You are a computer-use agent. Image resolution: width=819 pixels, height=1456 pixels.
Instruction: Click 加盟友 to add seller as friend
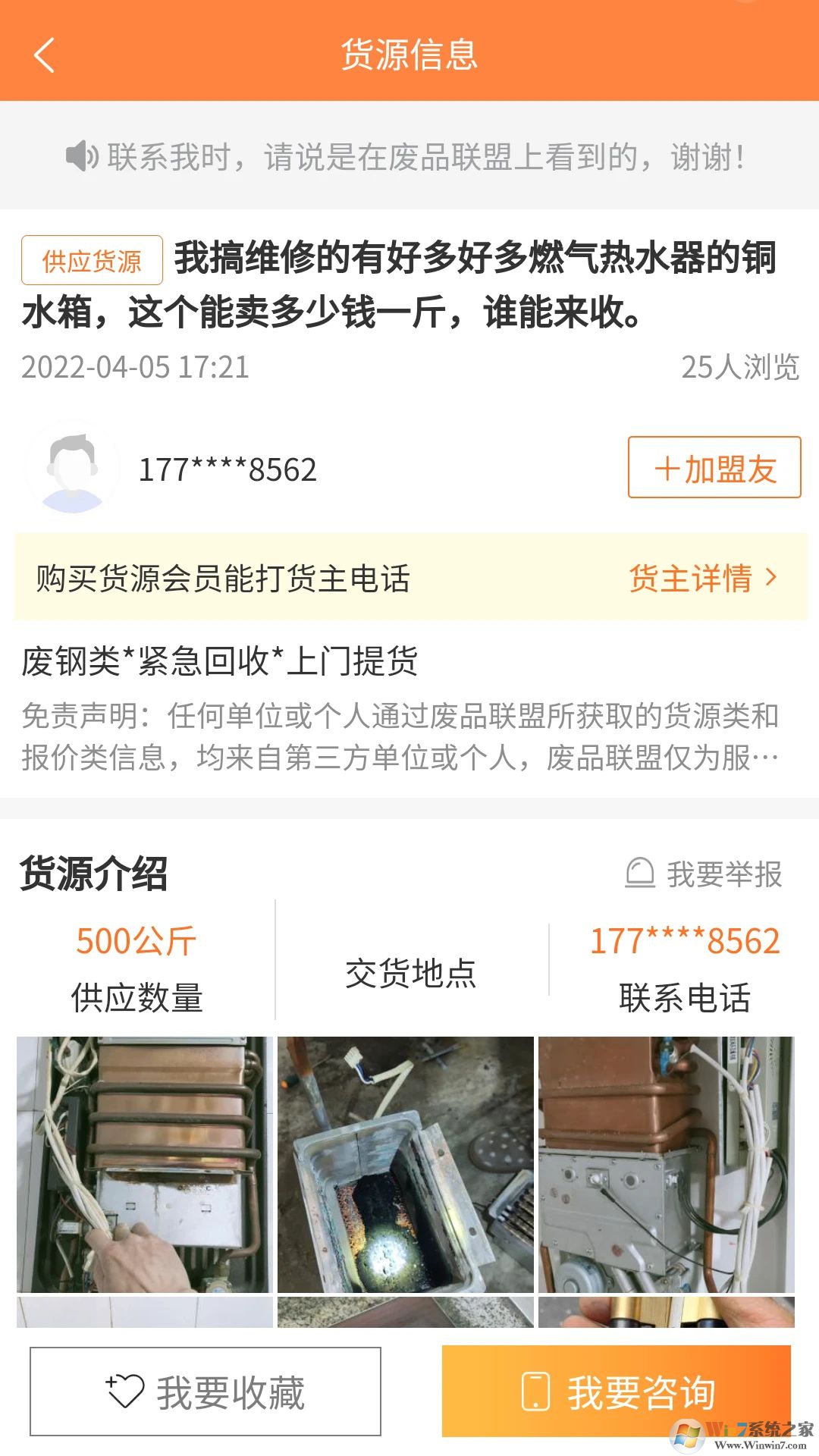[x=714, y=469]
